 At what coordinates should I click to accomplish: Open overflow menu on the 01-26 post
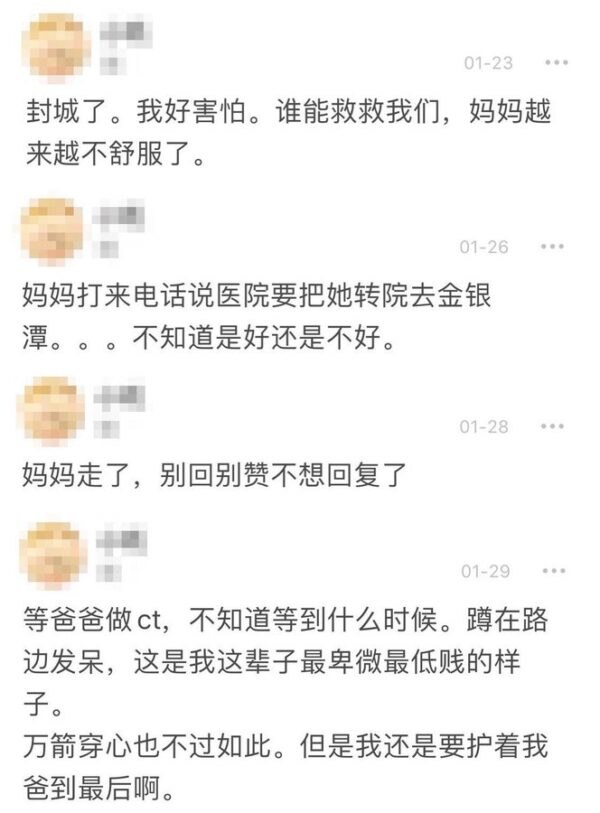552,246
